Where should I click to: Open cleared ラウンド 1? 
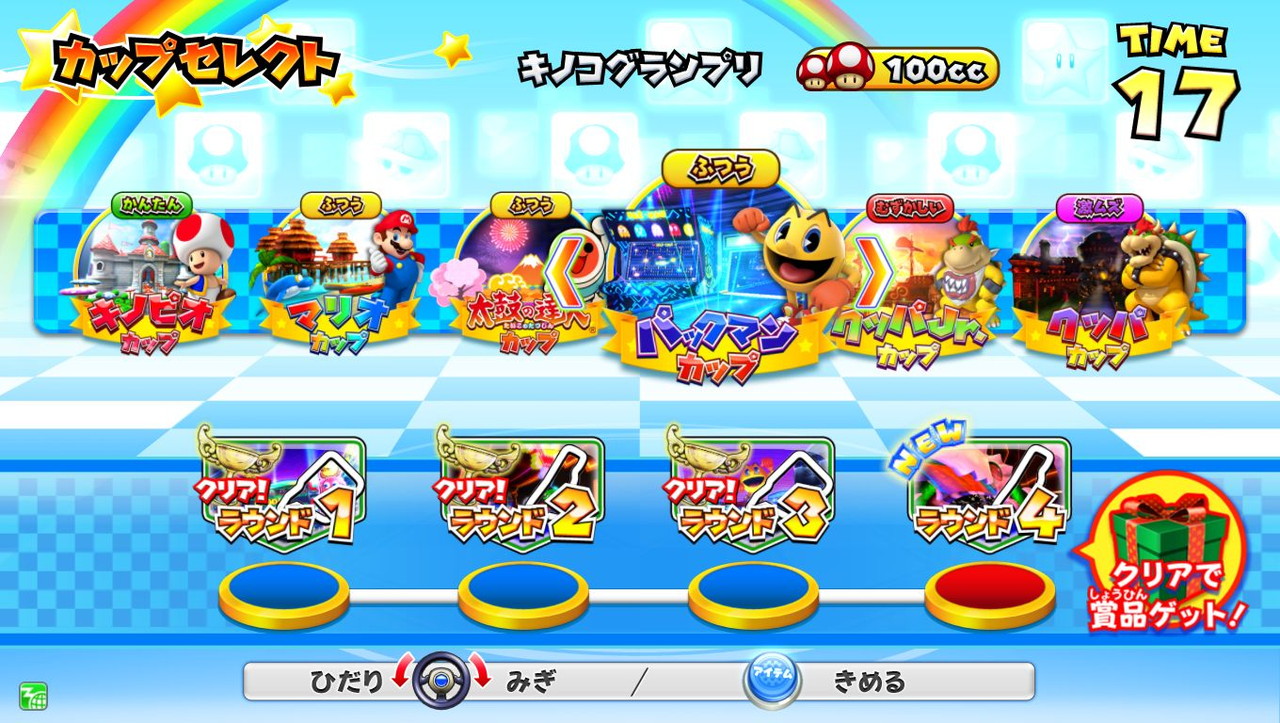283,487
